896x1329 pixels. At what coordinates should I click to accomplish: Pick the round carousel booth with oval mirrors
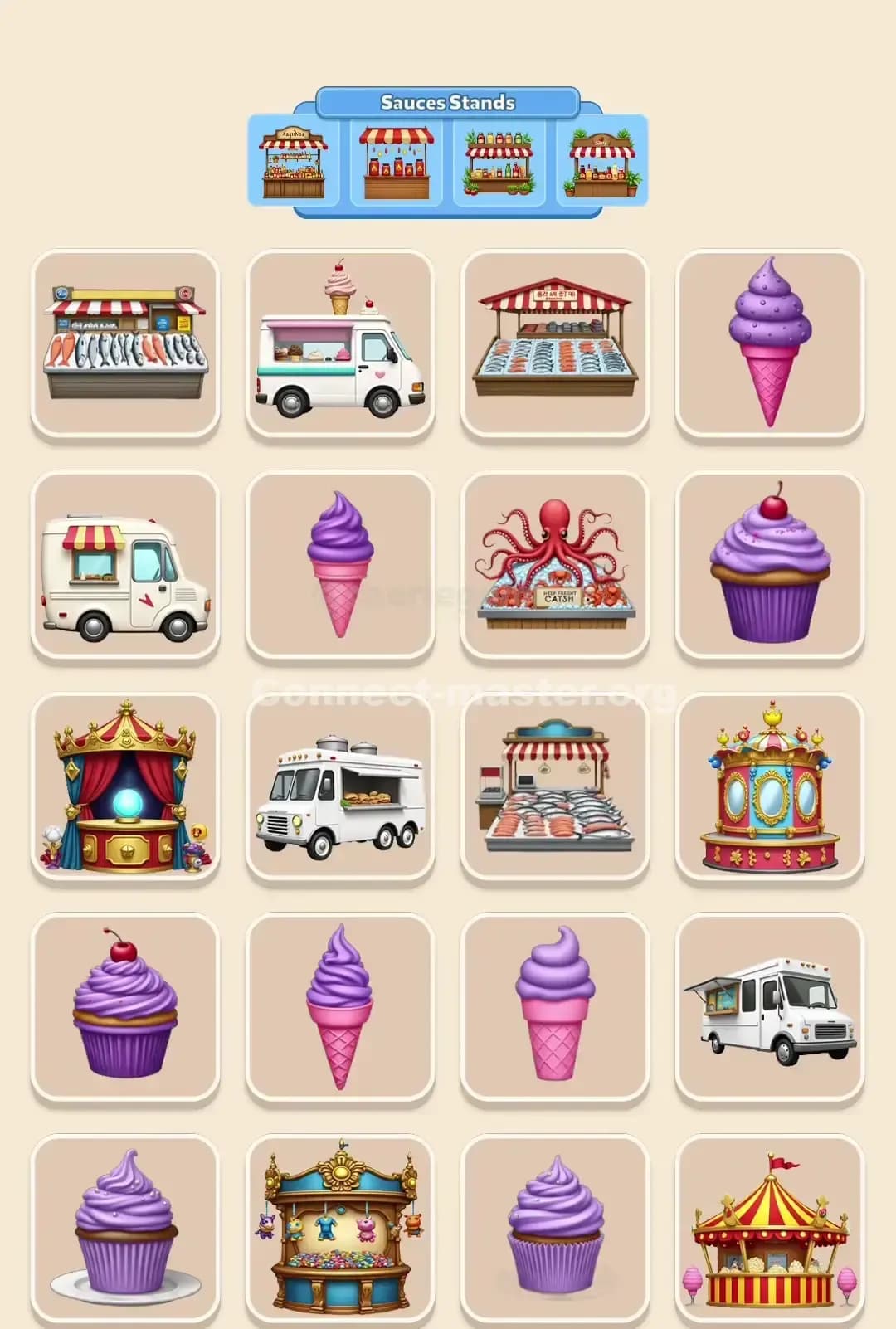point(770,786)
